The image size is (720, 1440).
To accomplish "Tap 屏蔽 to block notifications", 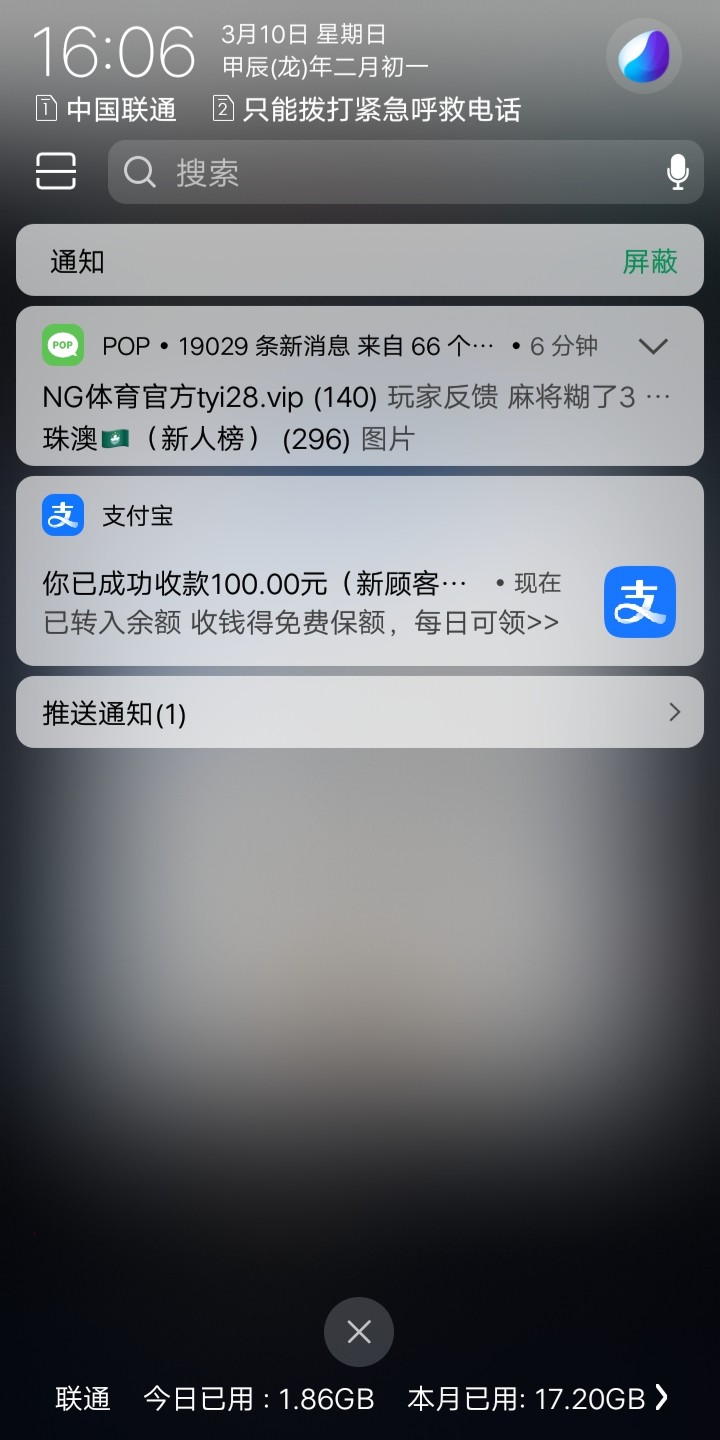I will pos(650,261).
